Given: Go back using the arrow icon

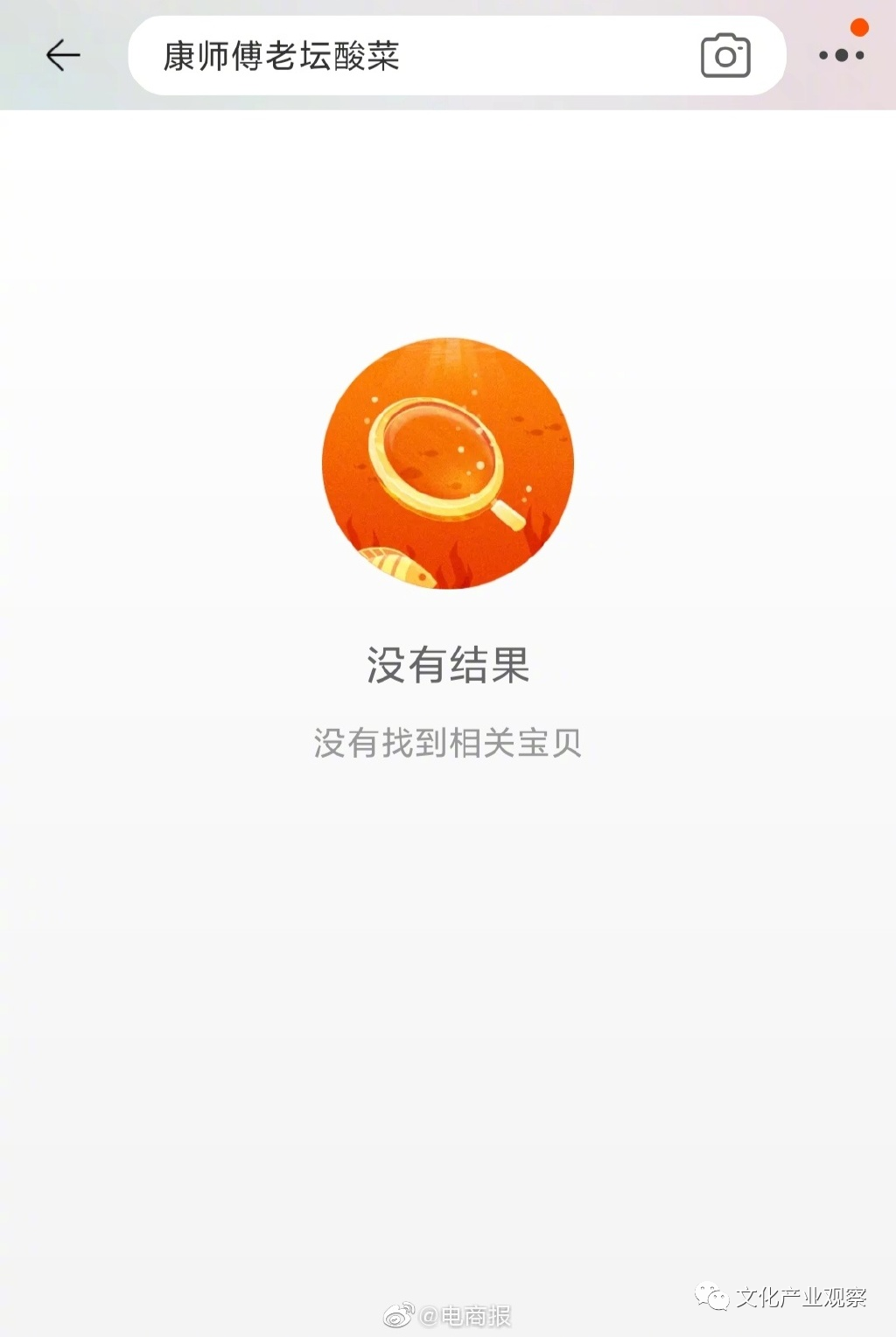Looking at the screenshot, I should (x=63, y=56).
